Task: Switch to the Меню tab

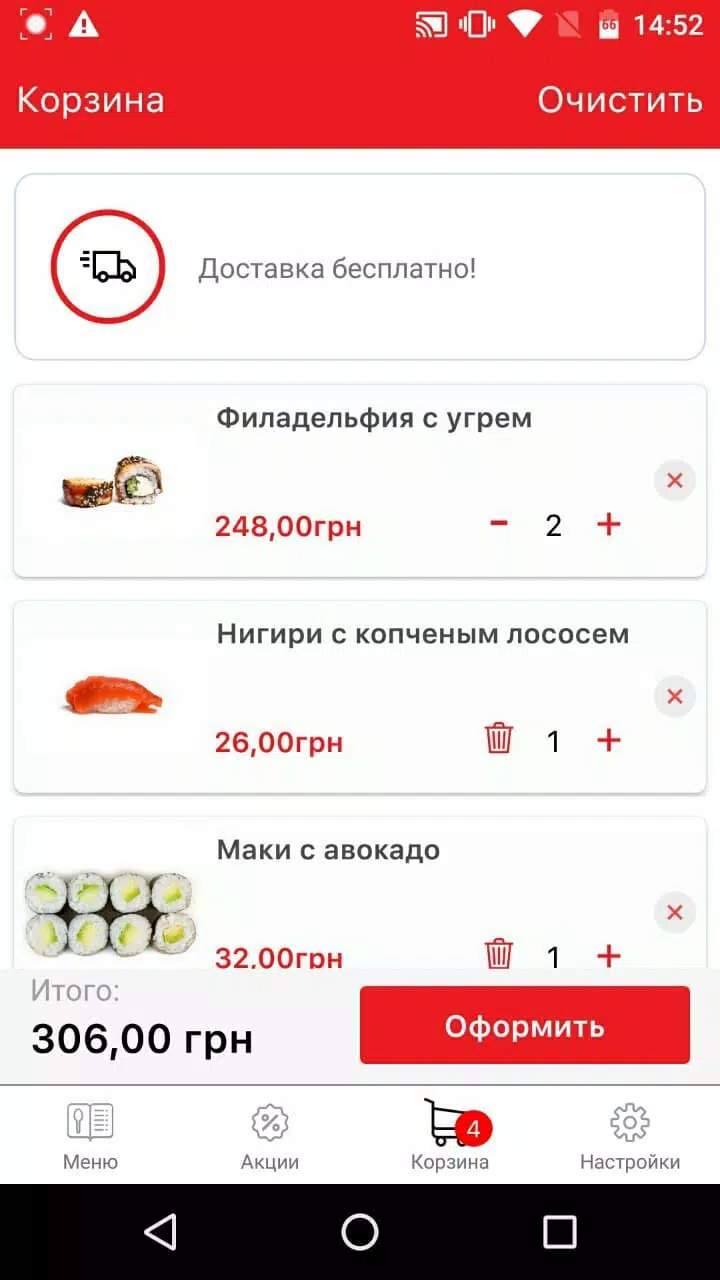Action: coord(90,1136)
